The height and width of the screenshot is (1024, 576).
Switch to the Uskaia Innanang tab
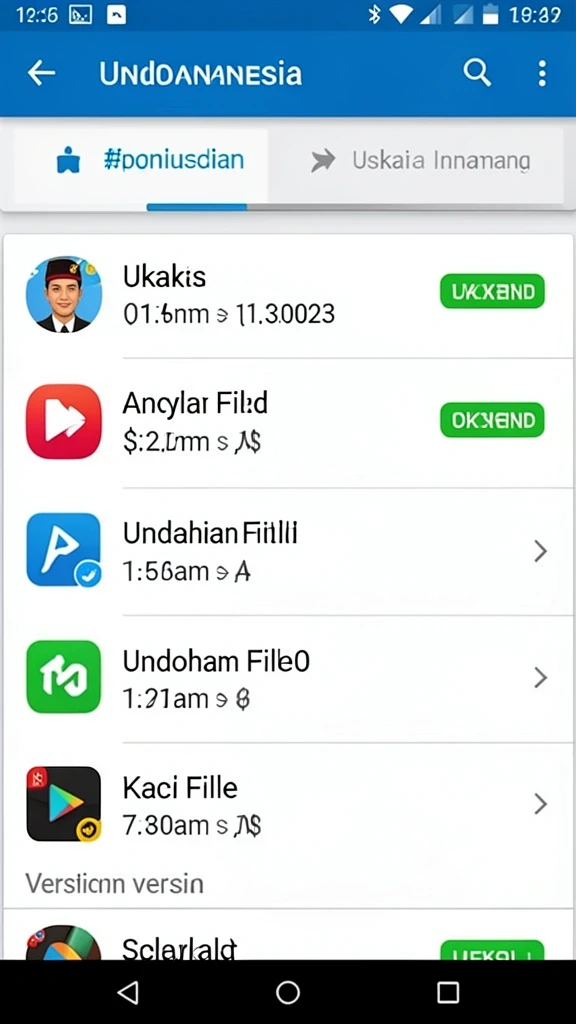click(416, 161)
